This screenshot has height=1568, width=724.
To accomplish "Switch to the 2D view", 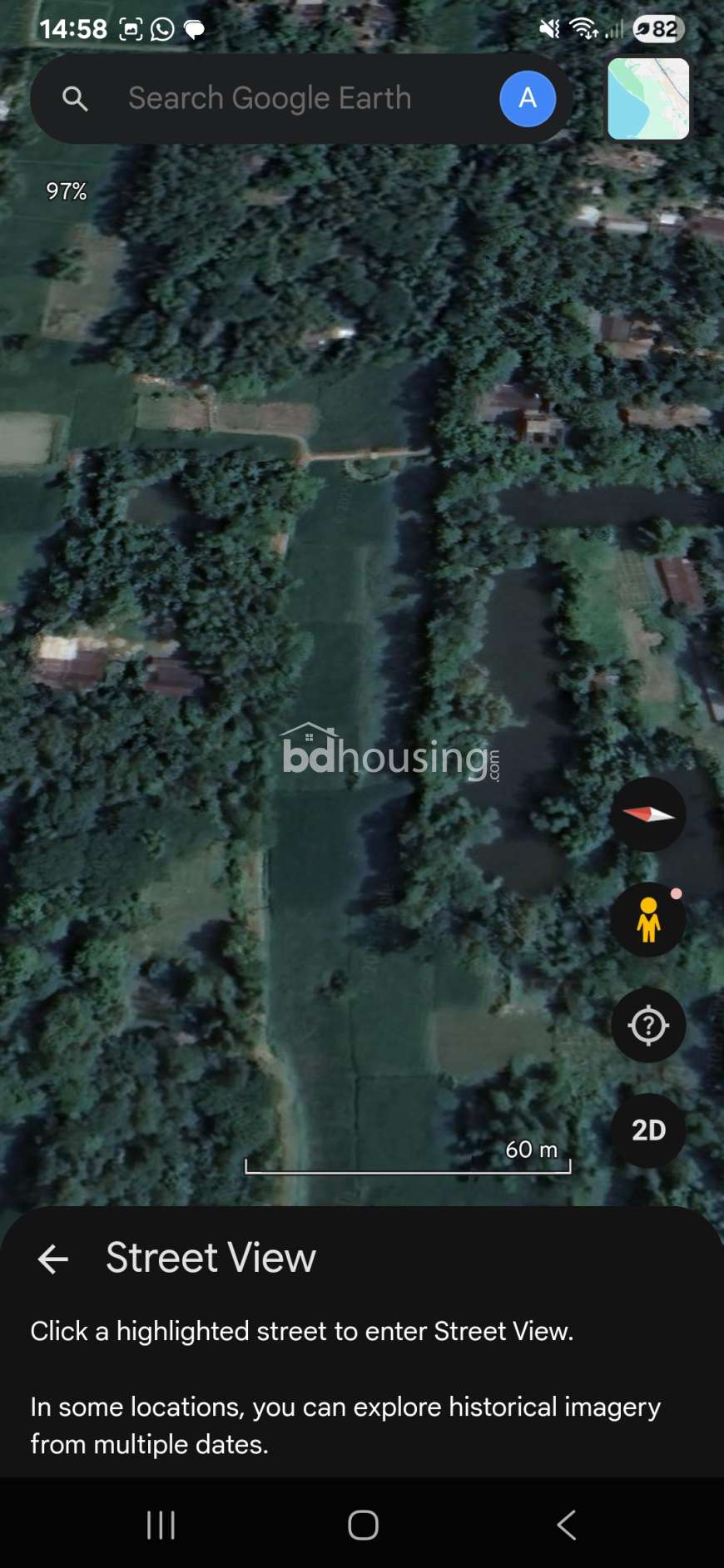I will 648,1130.
